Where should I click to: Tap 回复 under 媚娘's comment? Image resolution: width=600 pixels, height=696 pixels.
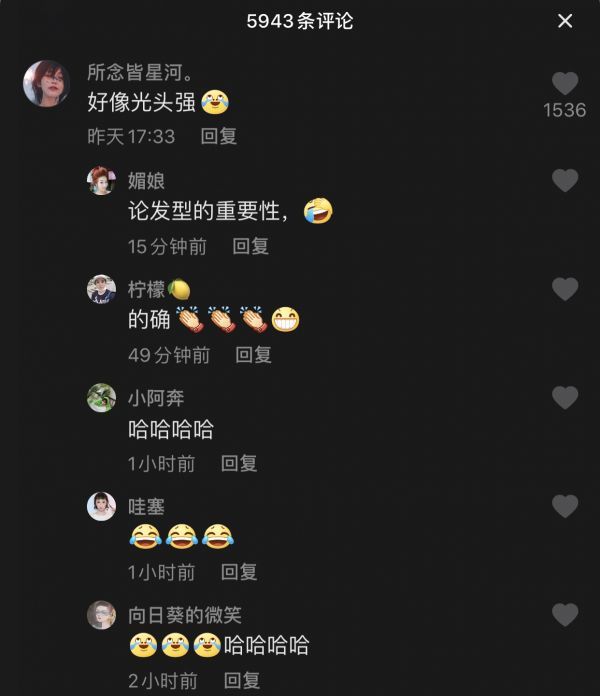point(251,246)
